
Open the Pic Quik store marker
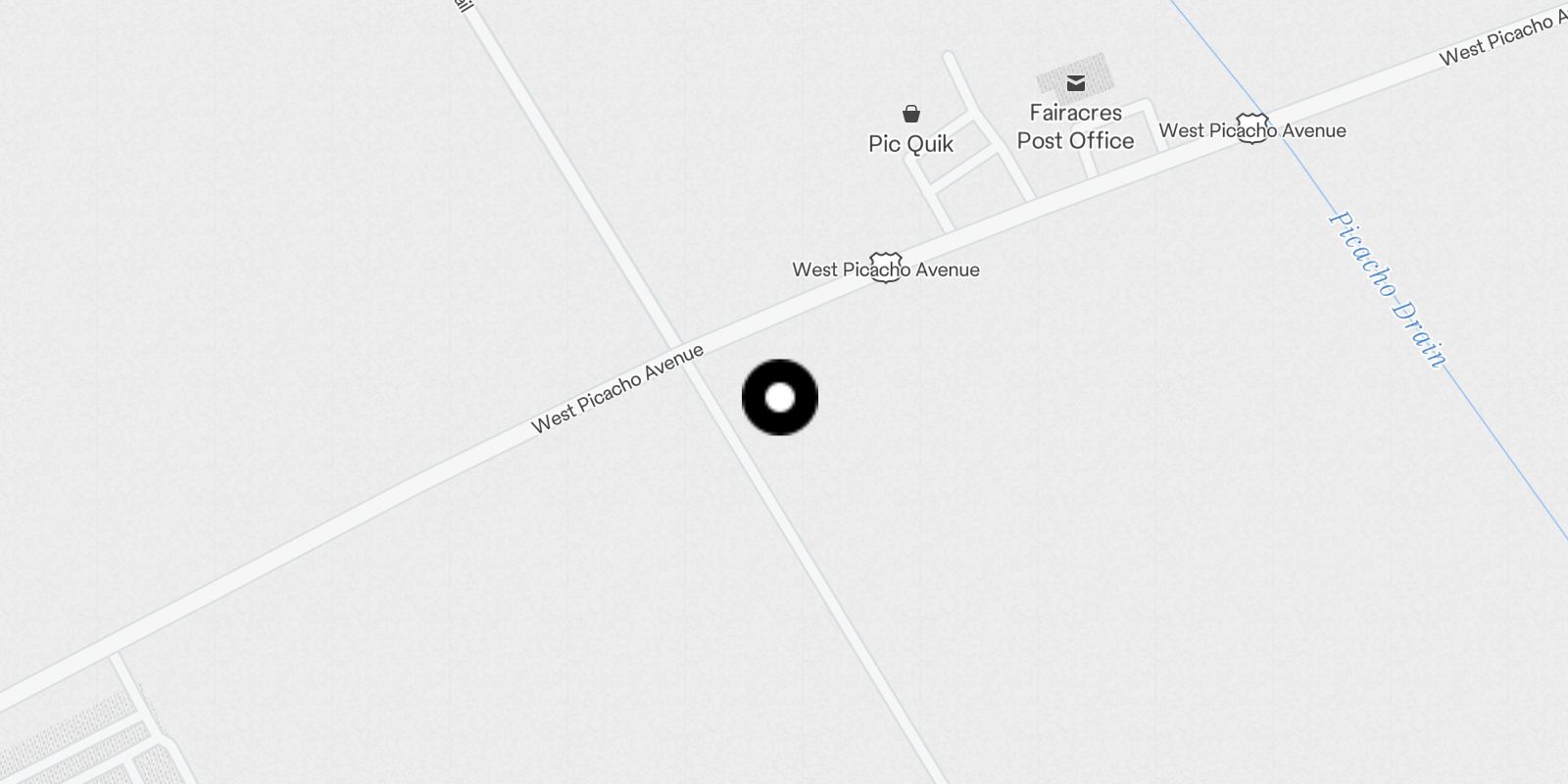[x=911, y=114]
